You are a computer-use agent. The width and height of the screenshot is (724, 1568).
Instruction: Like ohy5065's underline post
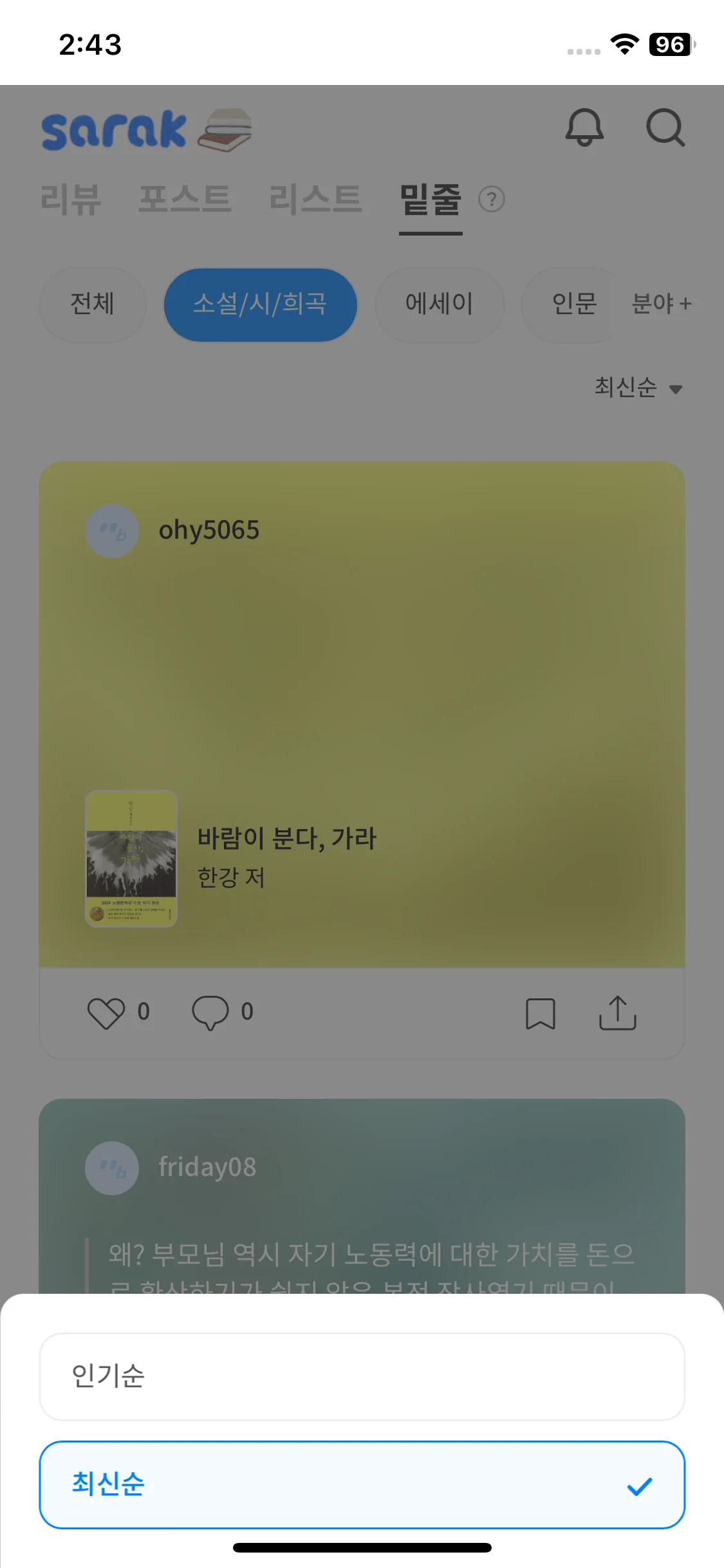click(x=106, y=1013)
